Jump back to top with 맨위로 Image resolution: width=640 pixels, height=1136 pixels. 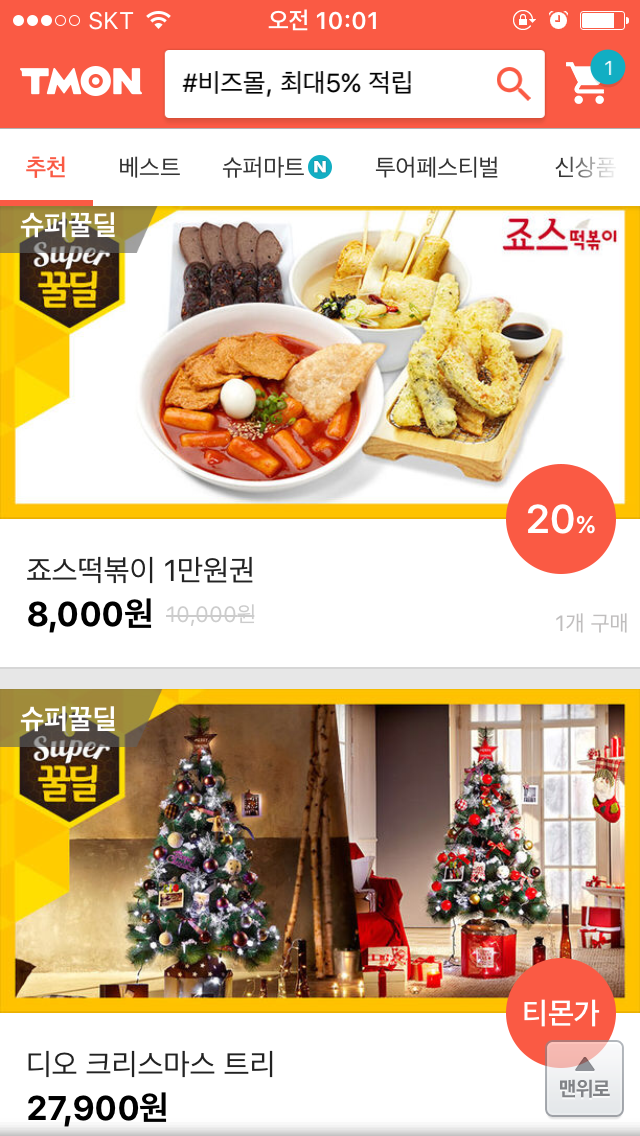pos(584,1078)
